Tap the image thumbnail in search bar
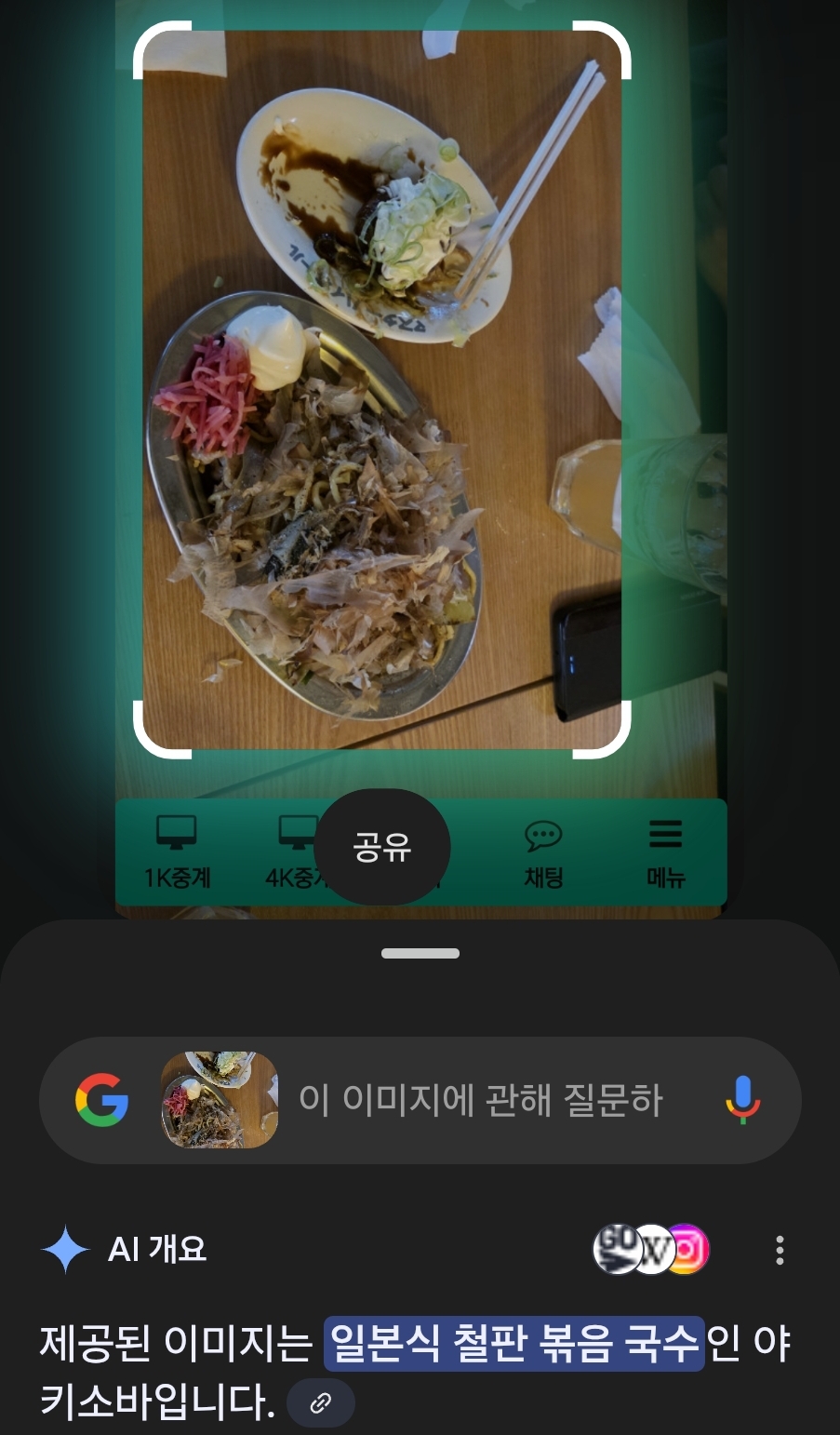The width and height of the screenshot is (840, 1435). pos(220,1100)
